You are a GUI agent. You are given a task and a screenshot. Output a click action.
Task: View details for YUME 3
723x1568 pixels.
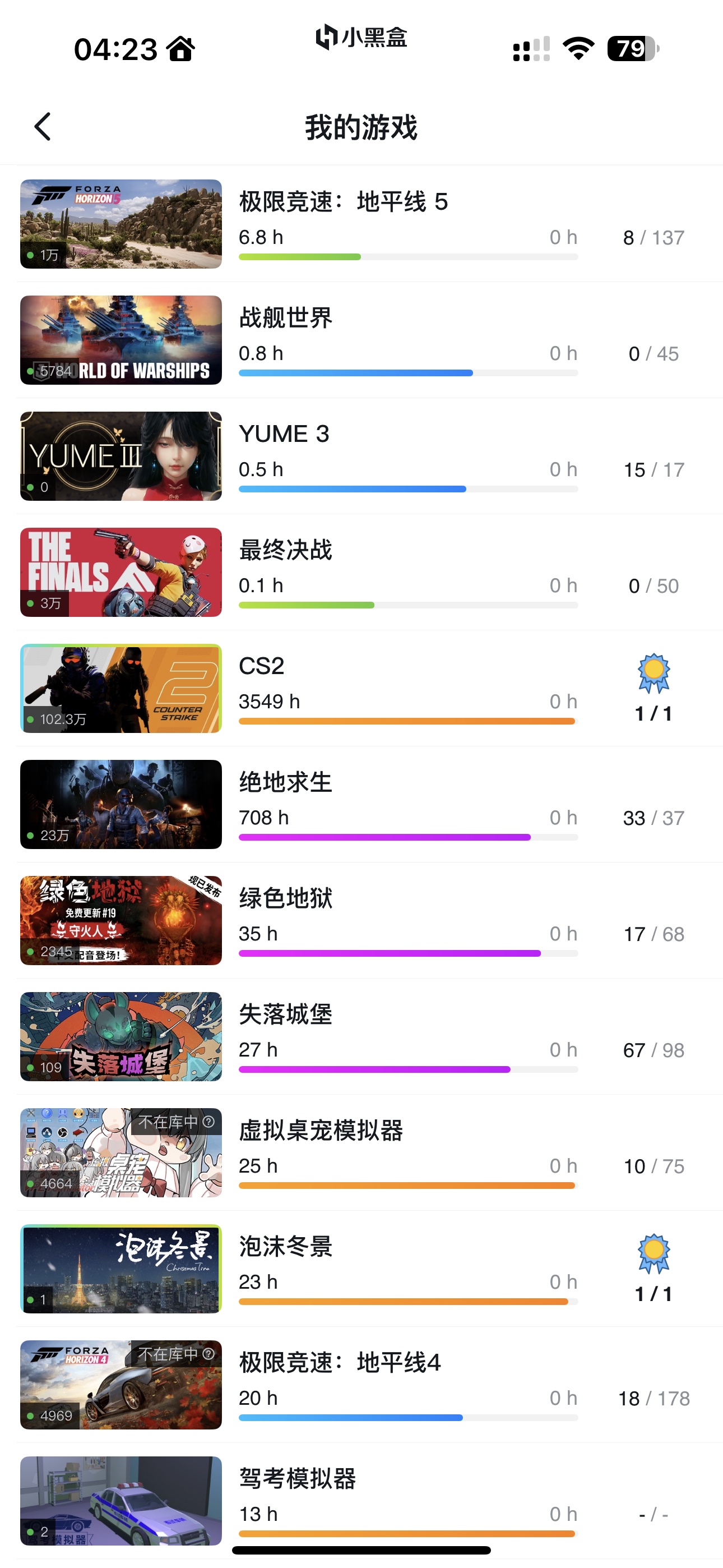(361, 456)
